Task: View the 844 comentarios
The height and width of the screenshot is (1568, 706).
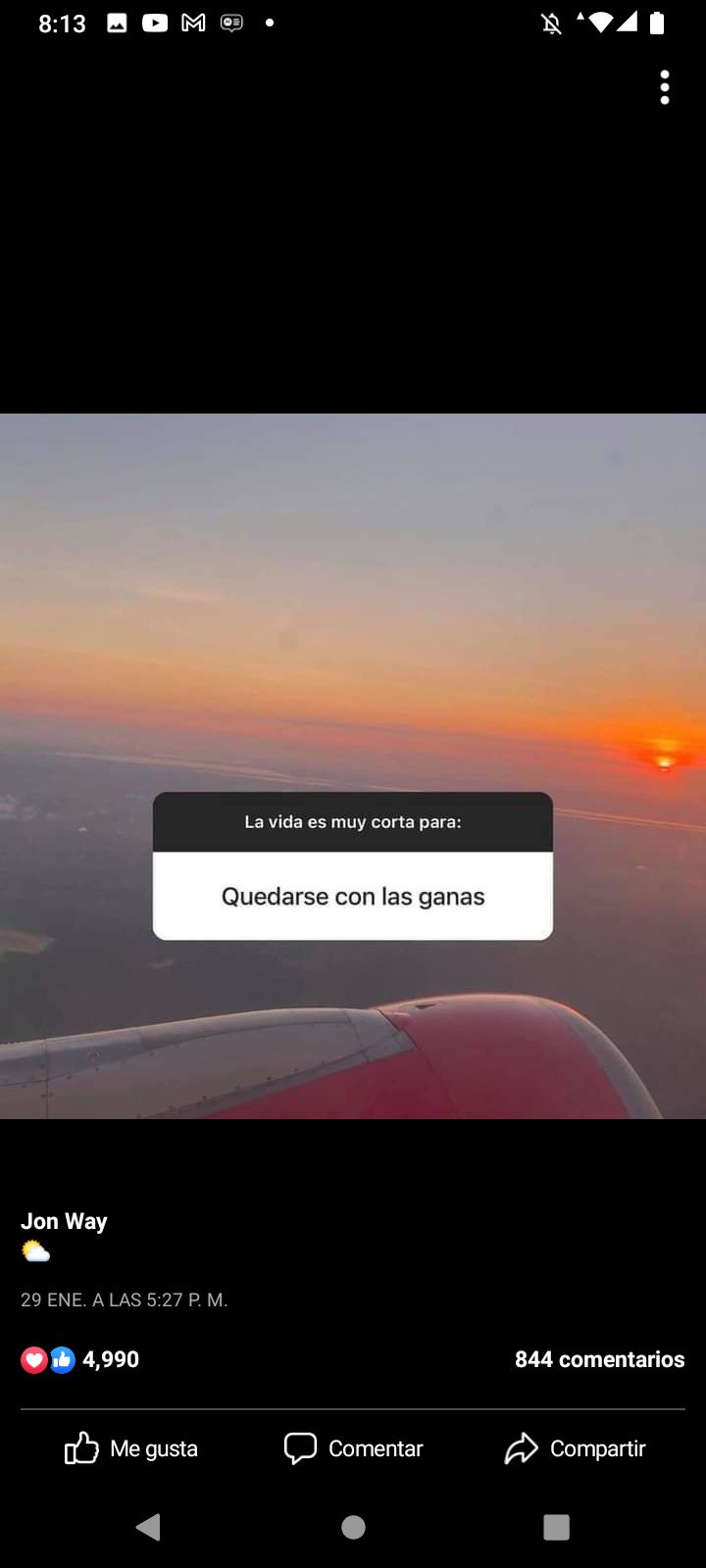Action: point(600,1359)
